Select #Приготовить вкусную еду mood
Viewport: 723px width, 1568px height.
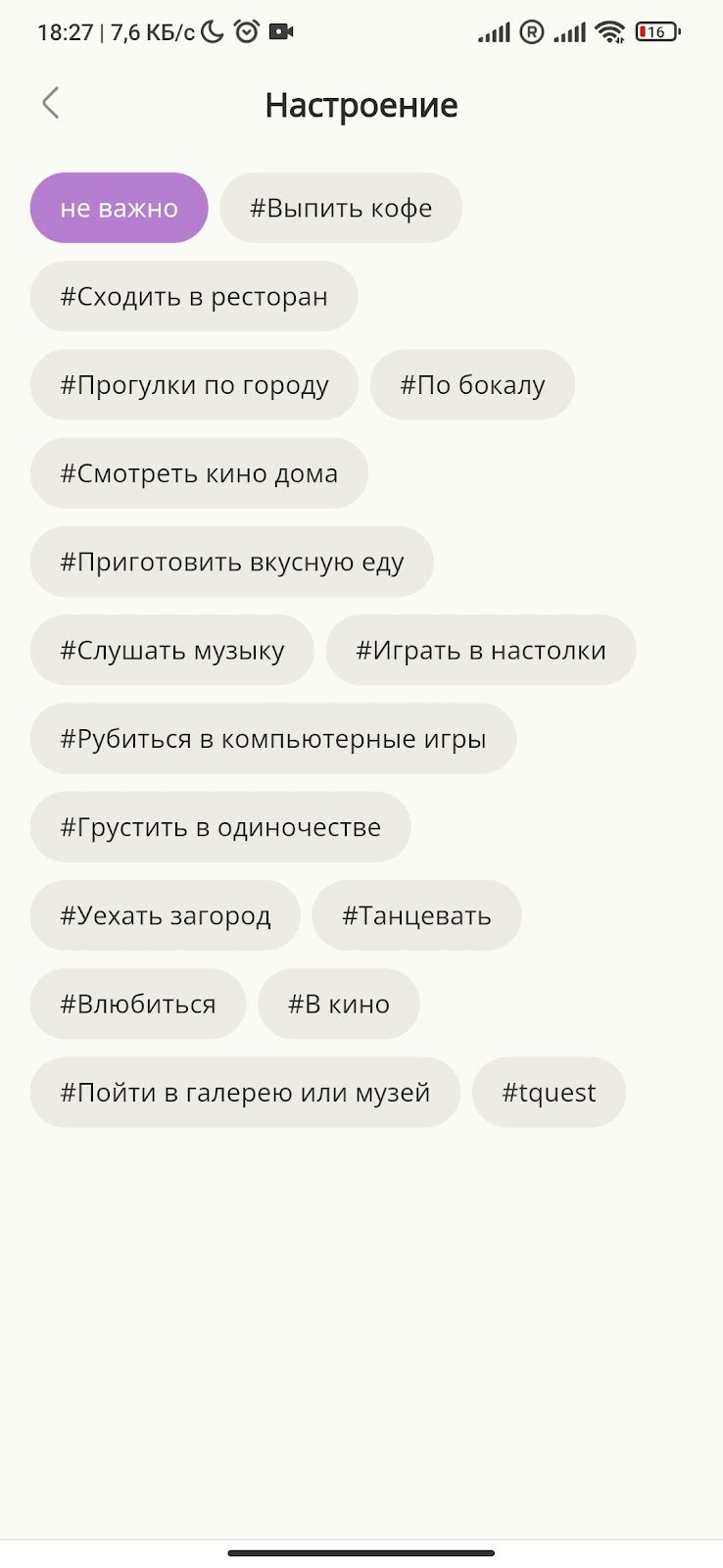(231, 562)
